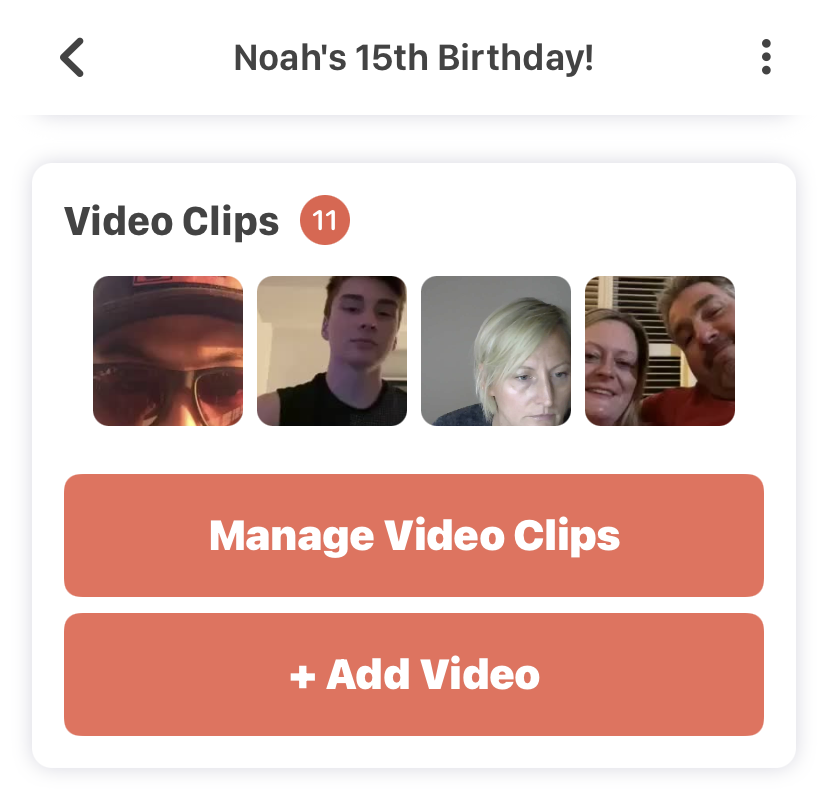The image size is (828, 799).
Task: Open the three-dot overflow menu
Action: click(766, 57)
